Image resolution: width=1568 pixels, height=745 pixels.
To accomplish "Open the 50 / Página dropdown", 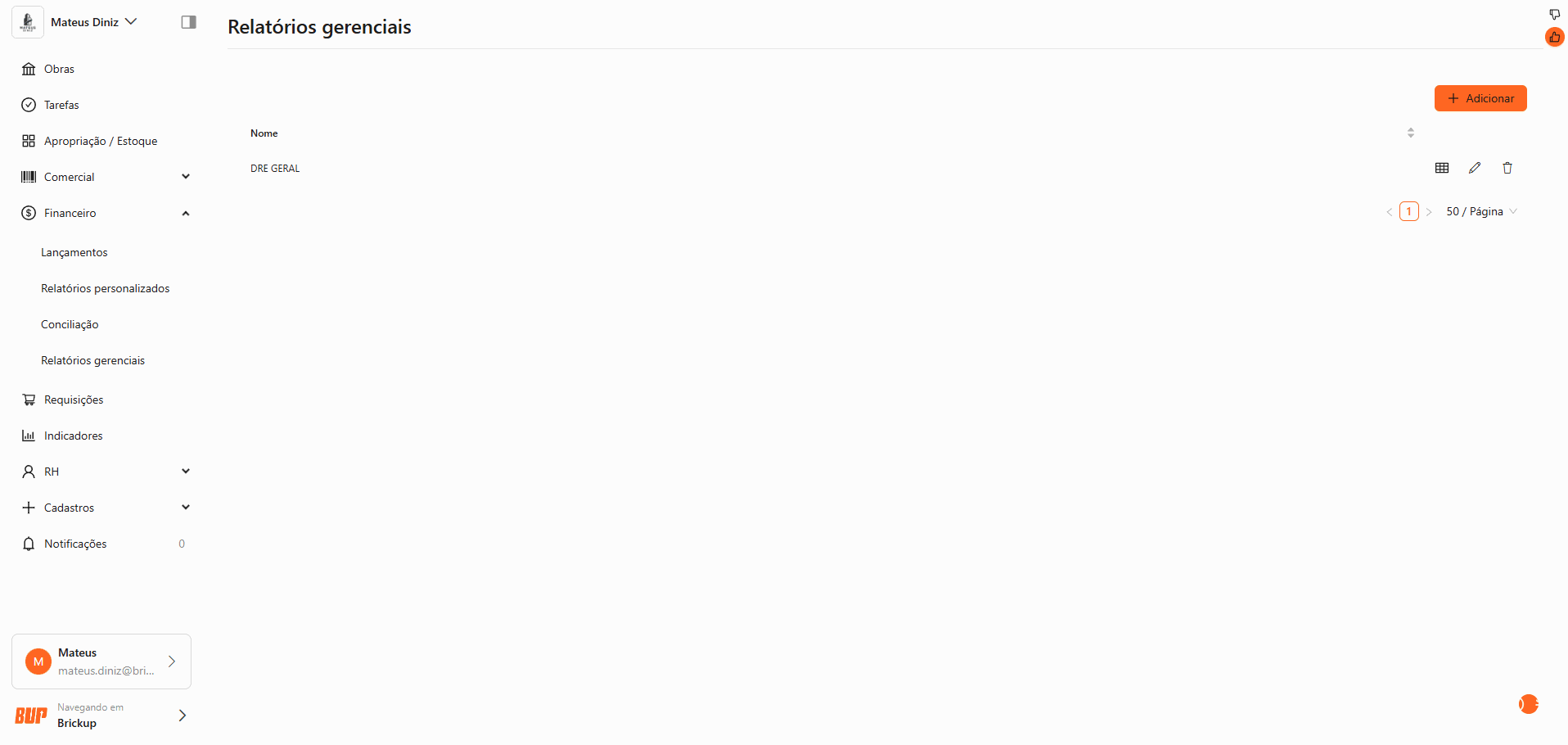I will pos(1481,211).
